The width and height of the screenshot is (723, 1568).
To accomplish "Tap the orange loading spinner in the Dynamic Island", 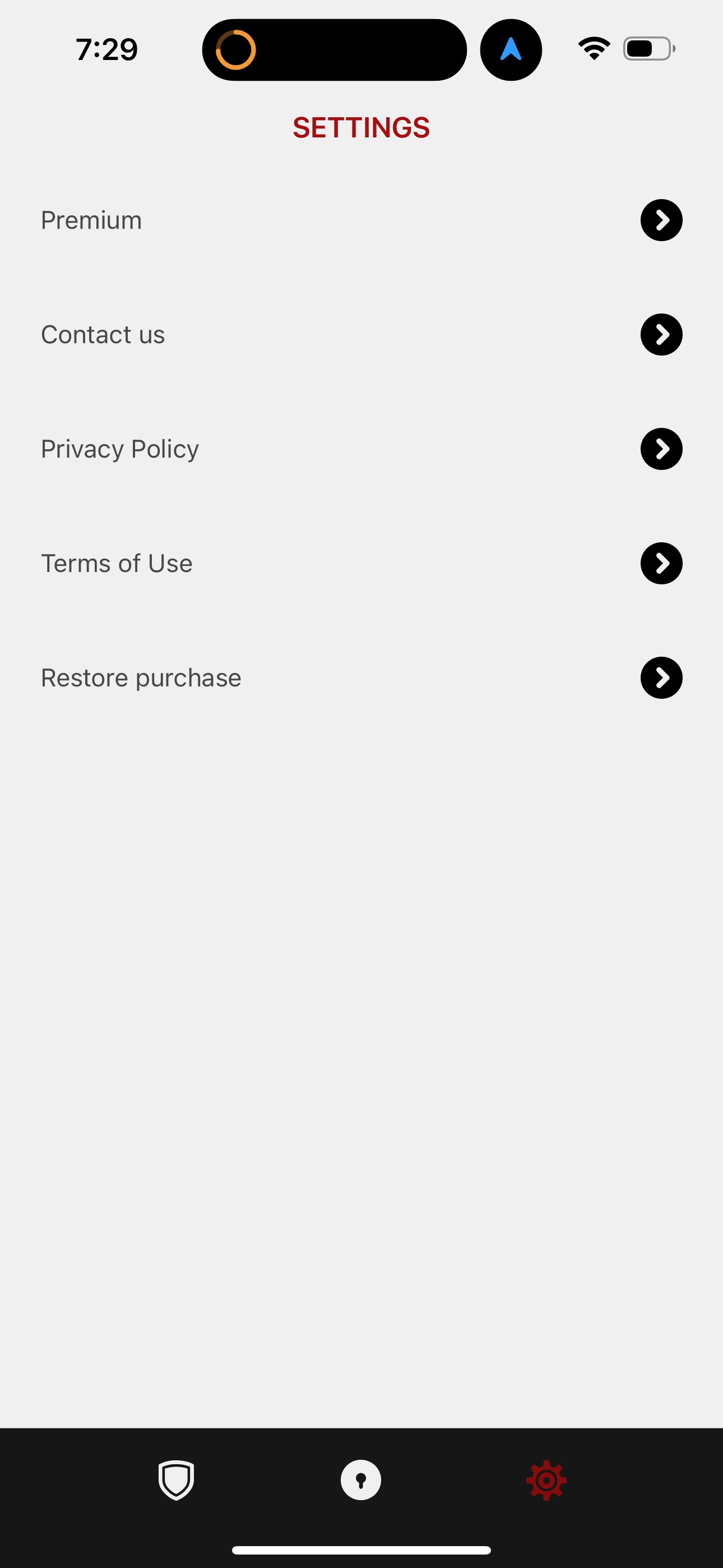I will 237,49.
